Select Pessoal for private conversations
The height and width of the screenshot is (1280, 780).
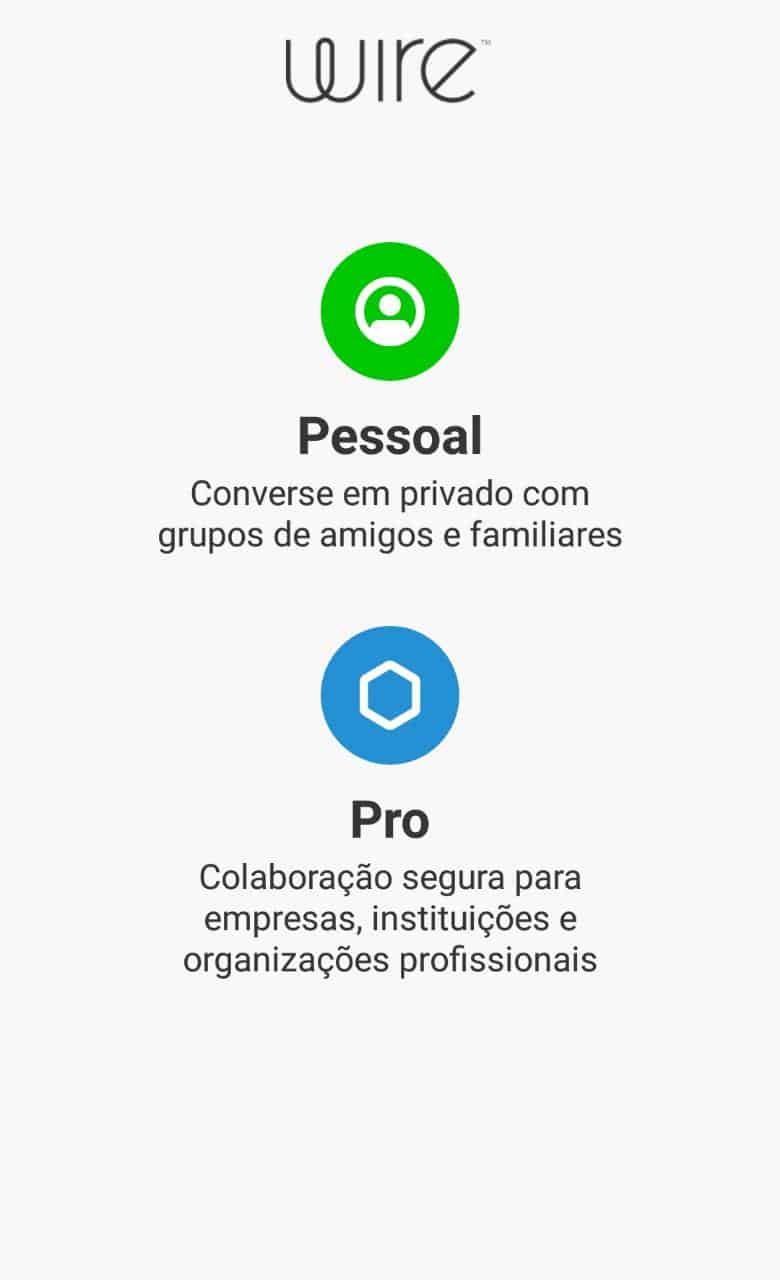click(x=389, y=435)
